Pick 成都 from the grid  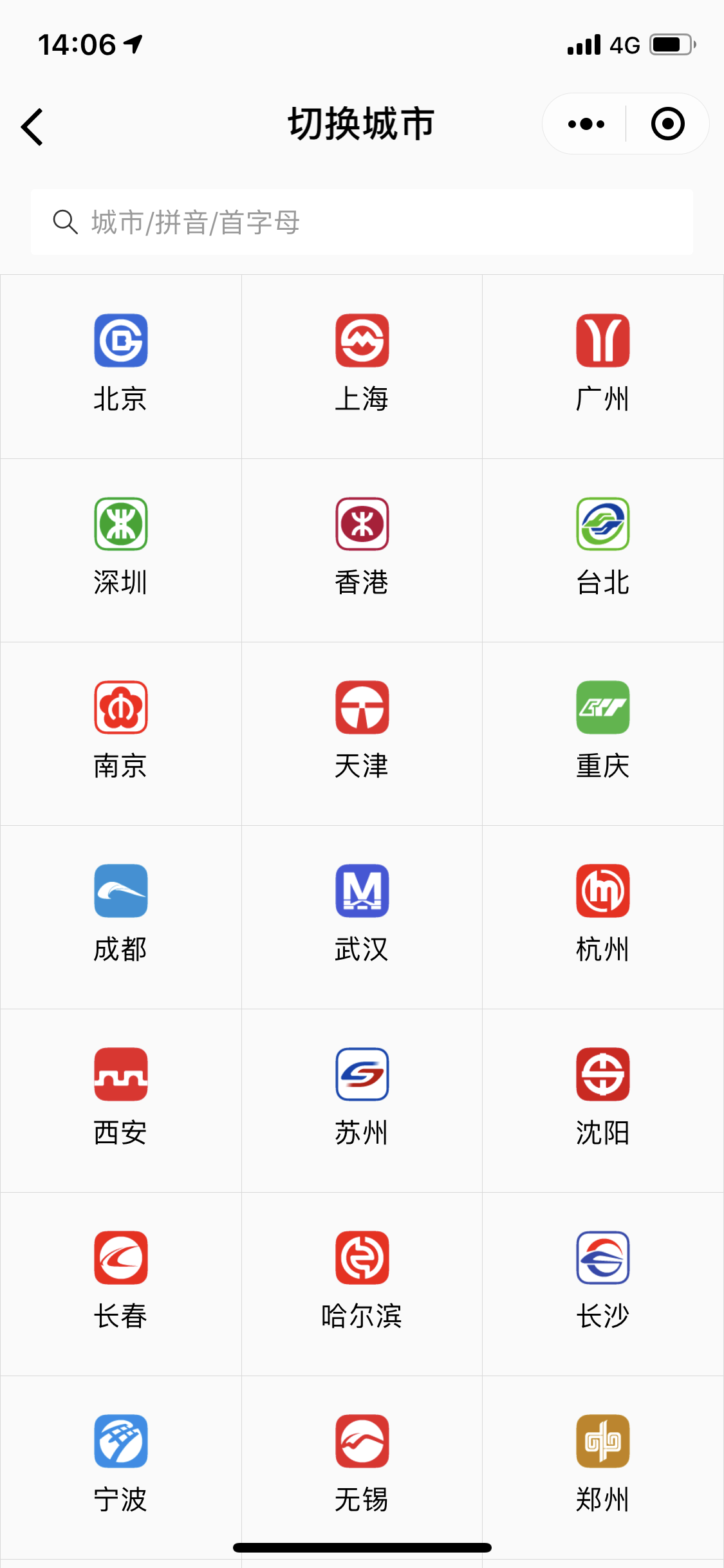121,917
